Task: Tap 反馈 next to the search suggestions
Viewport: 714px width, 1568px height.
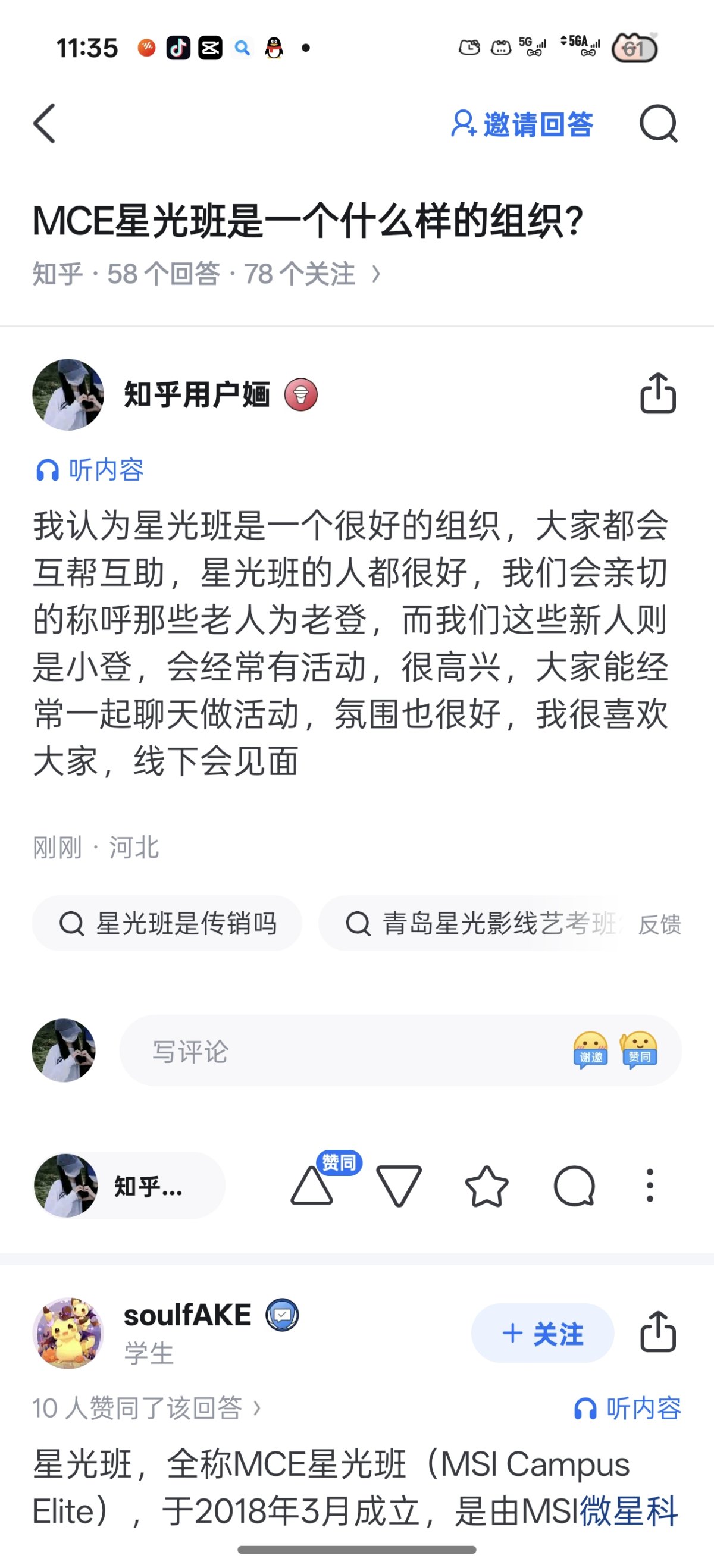Action: tap(659, 924)
